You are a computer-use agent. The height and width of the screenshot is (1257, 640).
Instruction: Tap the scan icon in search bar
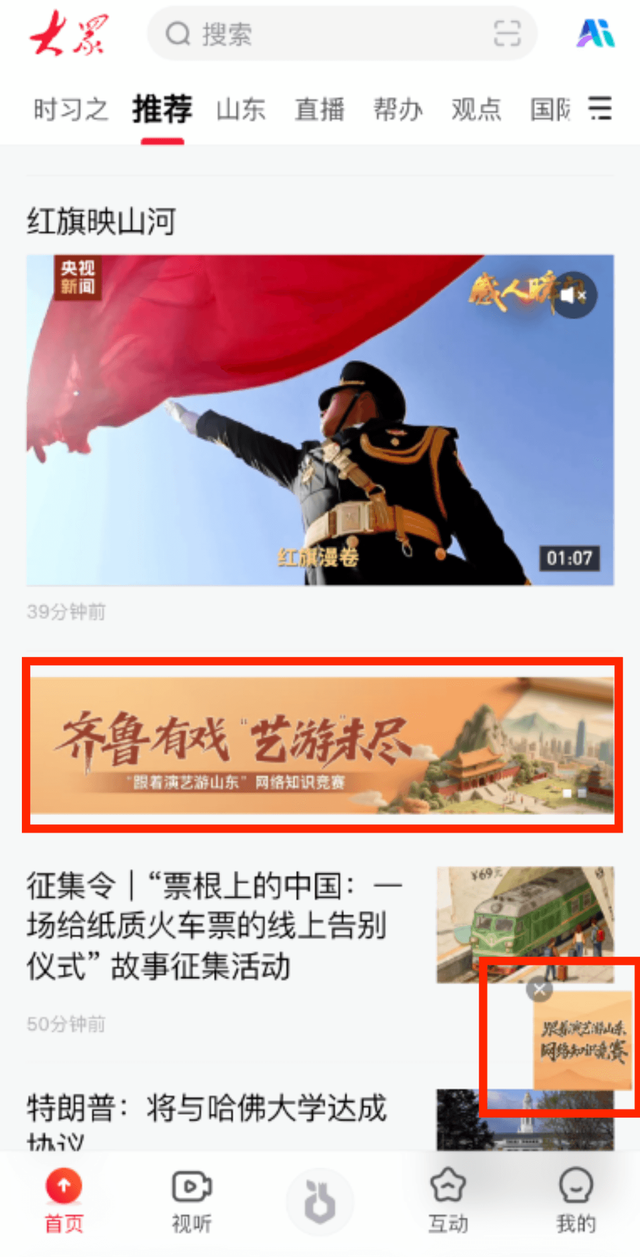click(x=508, y=34)
